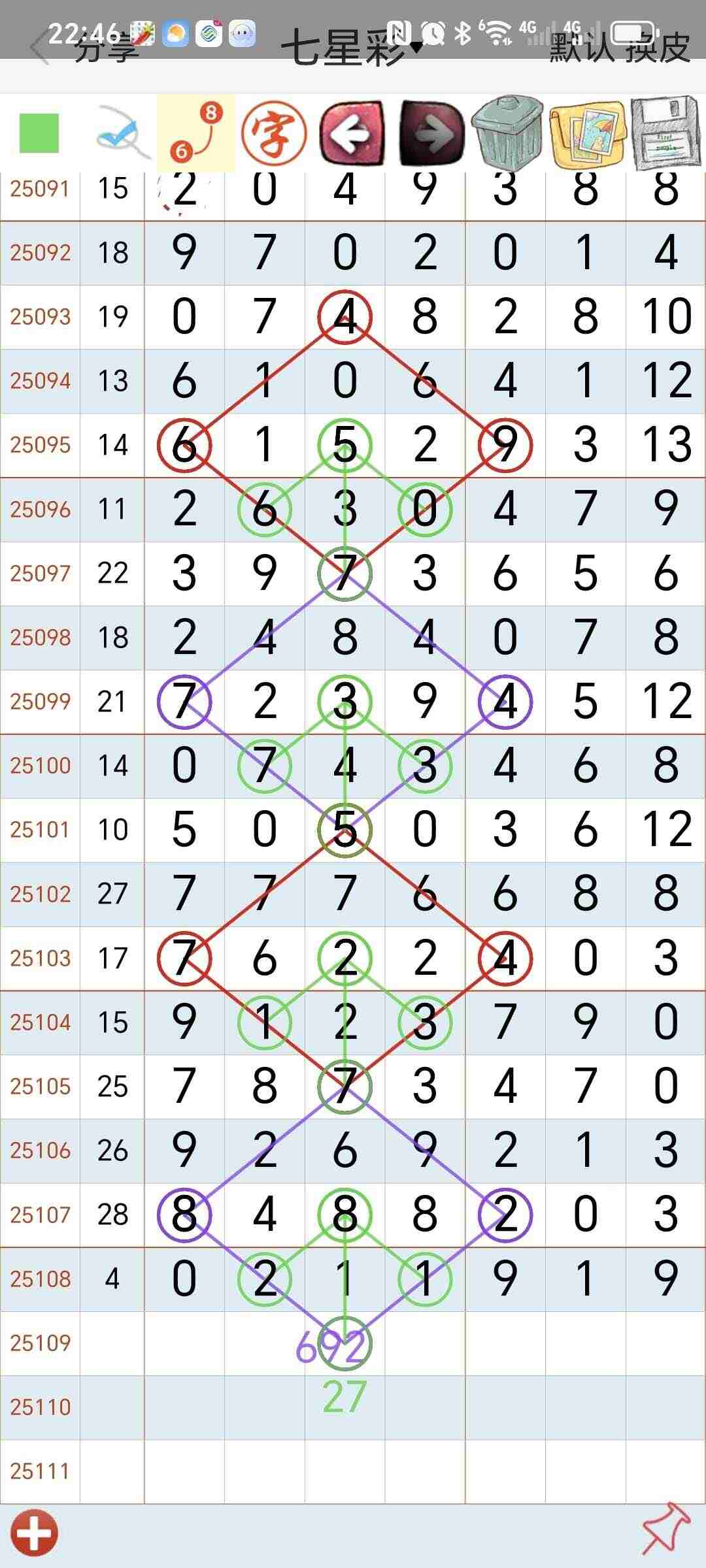Select the 字 text tool

tap(274, 133)
